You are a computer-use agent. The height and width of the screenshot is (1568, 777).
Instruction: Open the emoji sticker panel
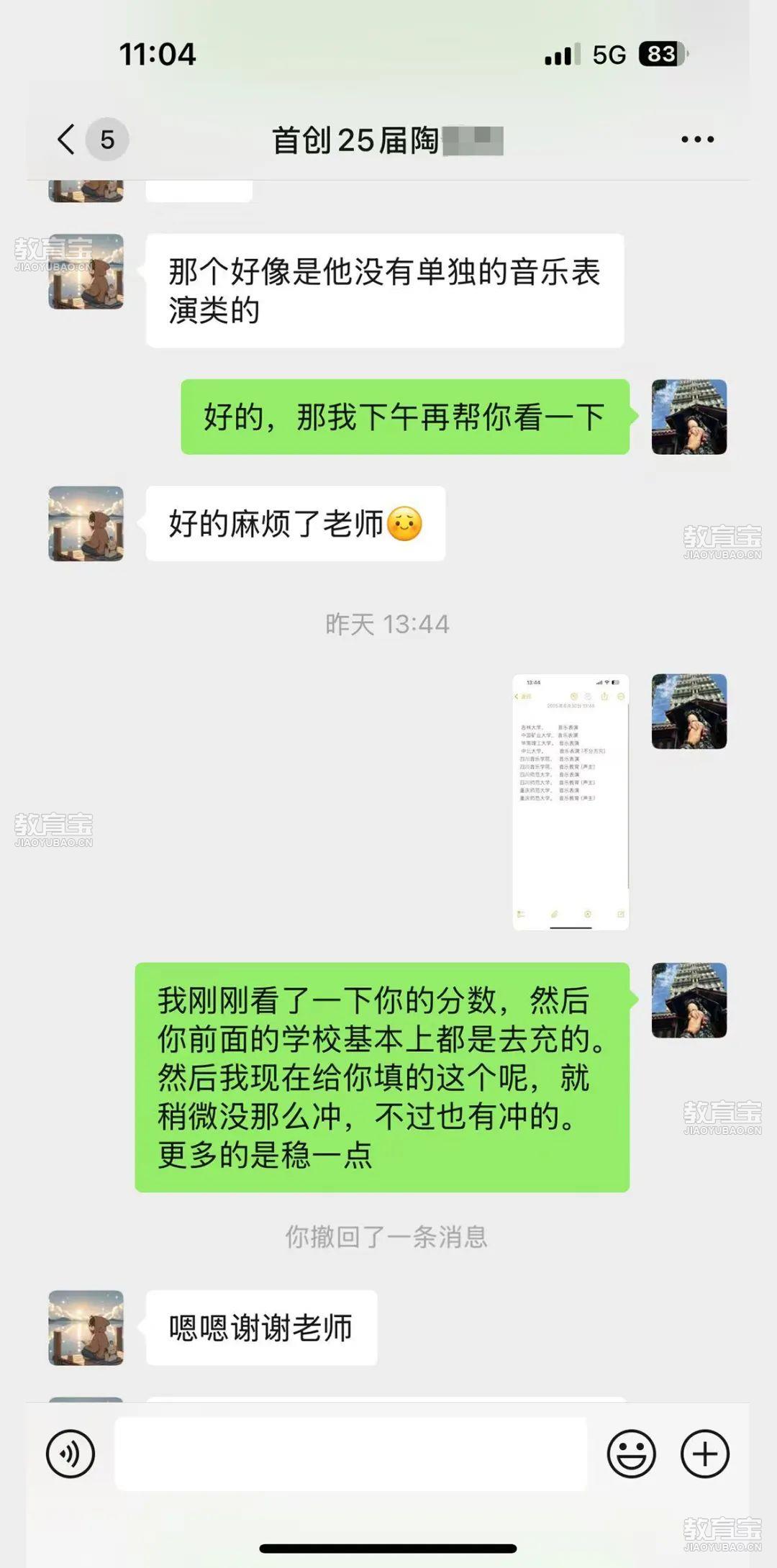631,1454
